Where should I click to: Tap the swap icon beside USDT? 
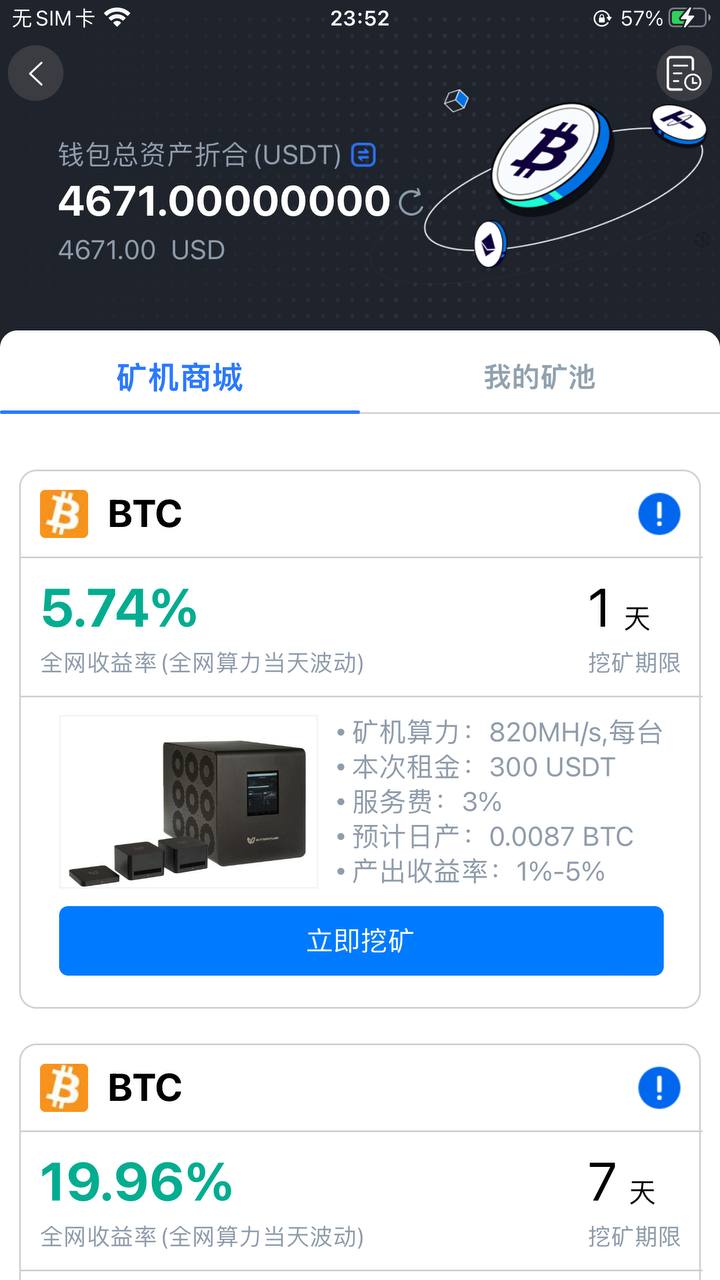coord(363,155)
